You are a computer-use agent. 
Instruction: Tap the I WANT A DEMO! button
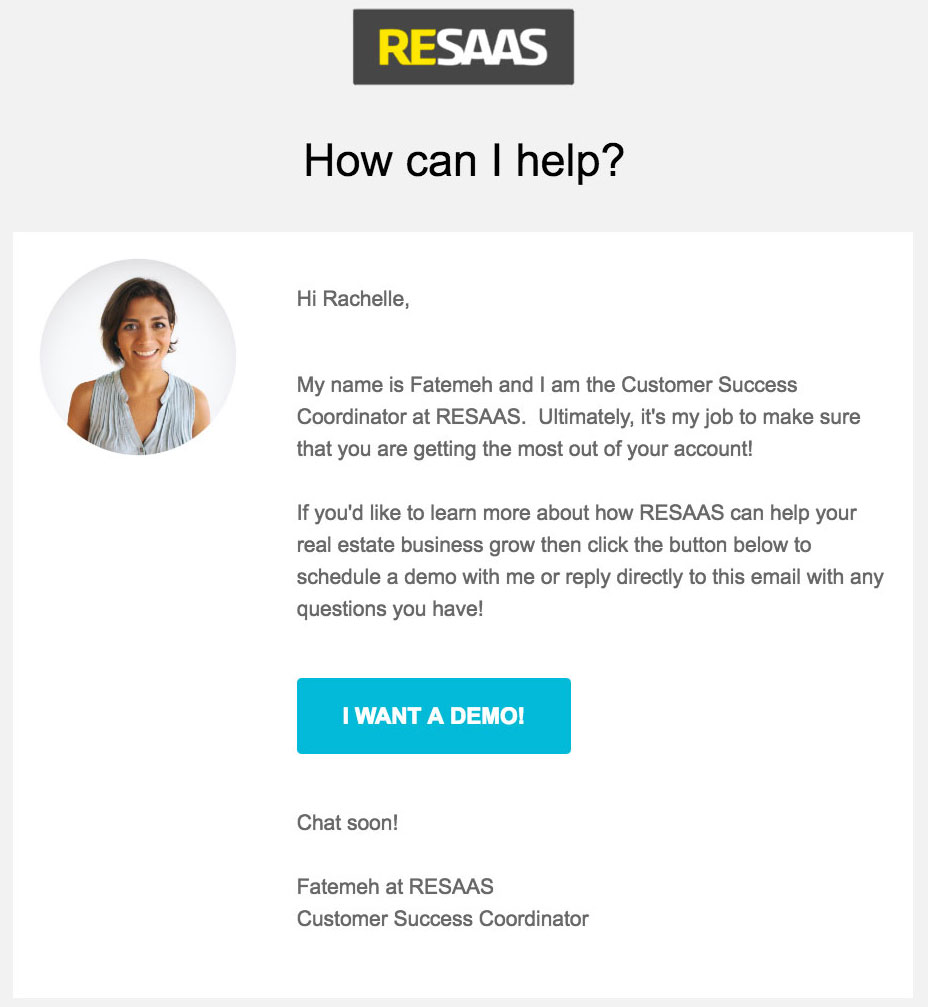[433, 716]
